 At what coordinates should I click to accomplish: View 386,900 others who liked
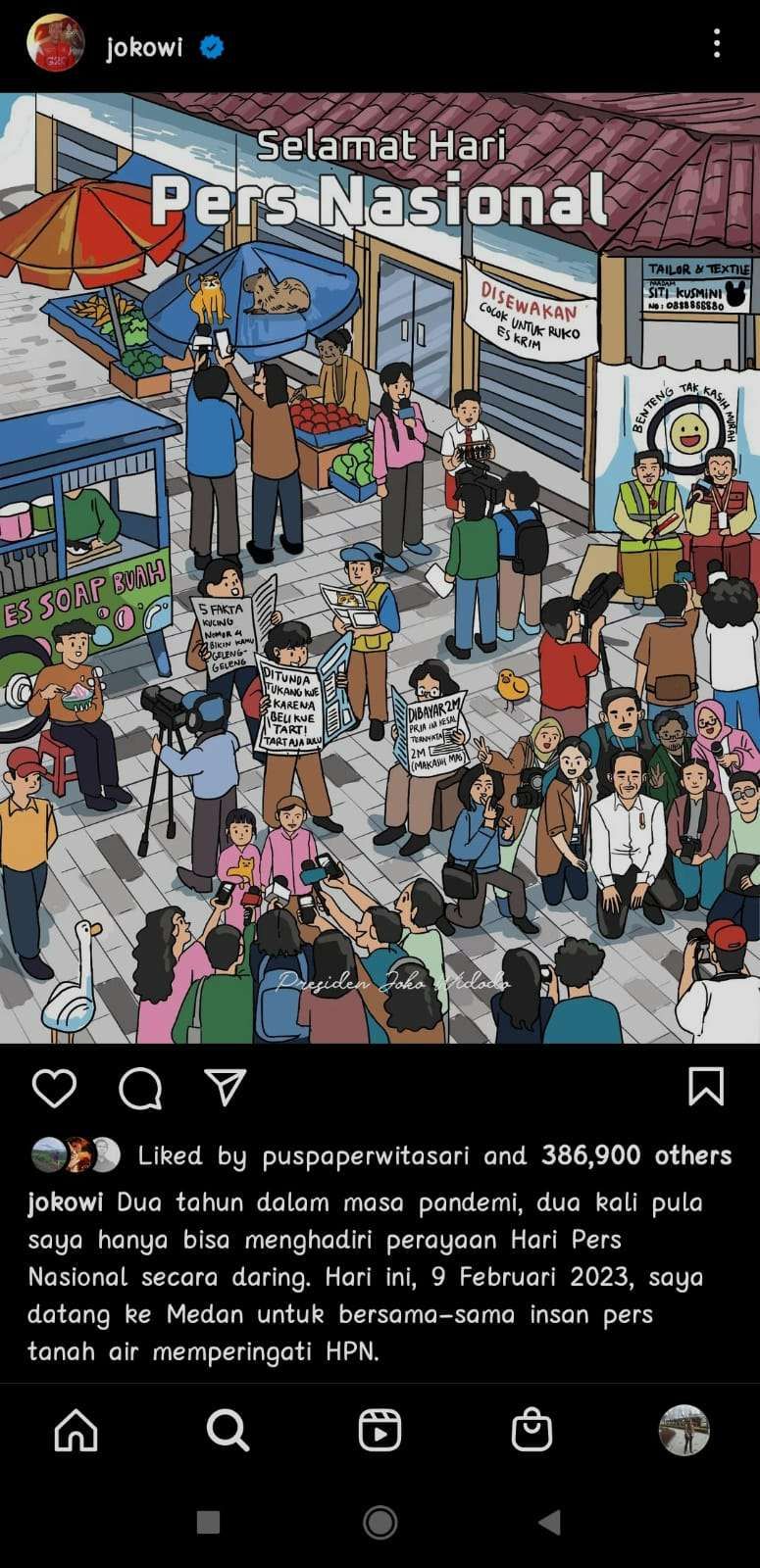tap(635, 1155)
